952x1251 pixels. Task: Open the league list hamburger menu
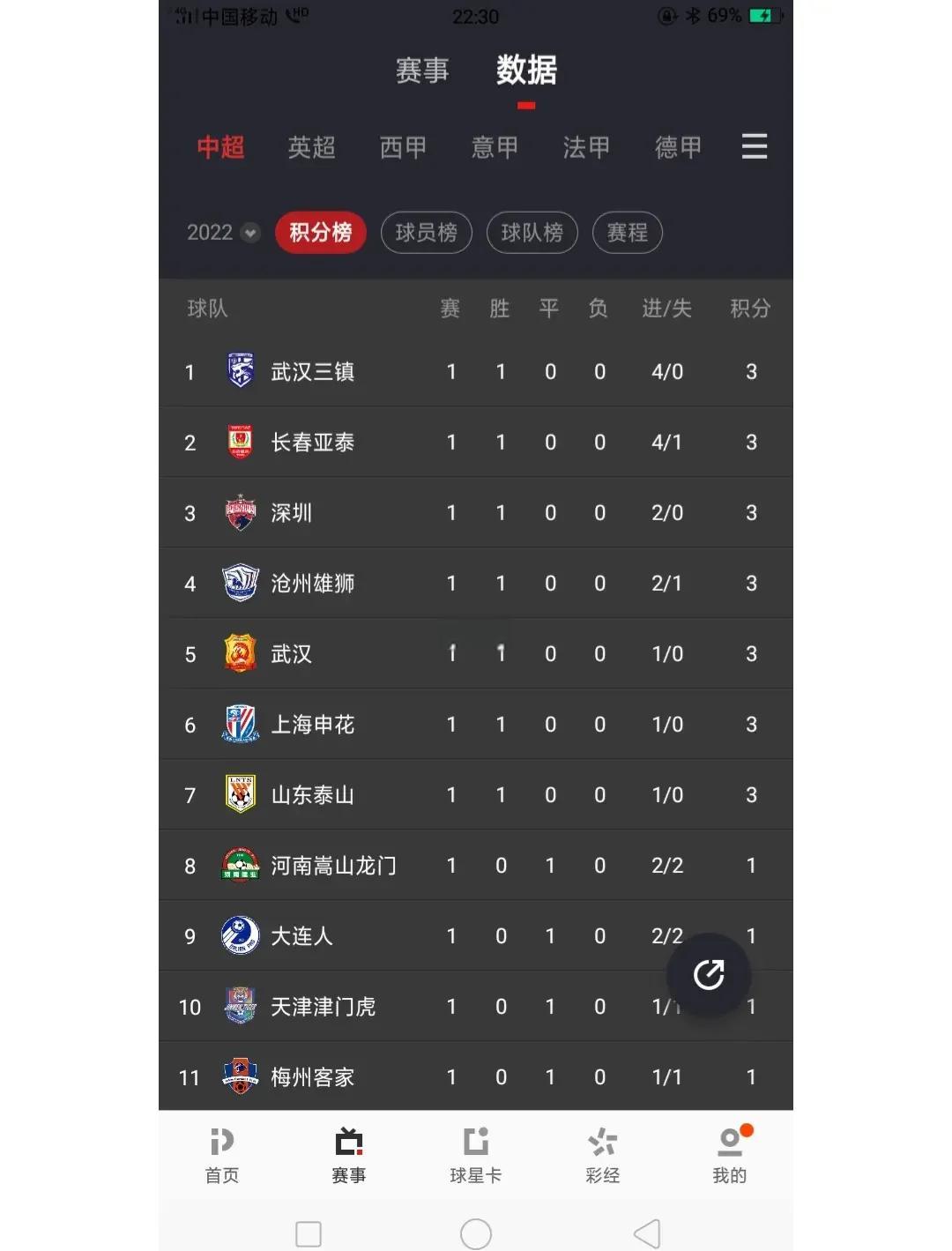coord(754,146)
